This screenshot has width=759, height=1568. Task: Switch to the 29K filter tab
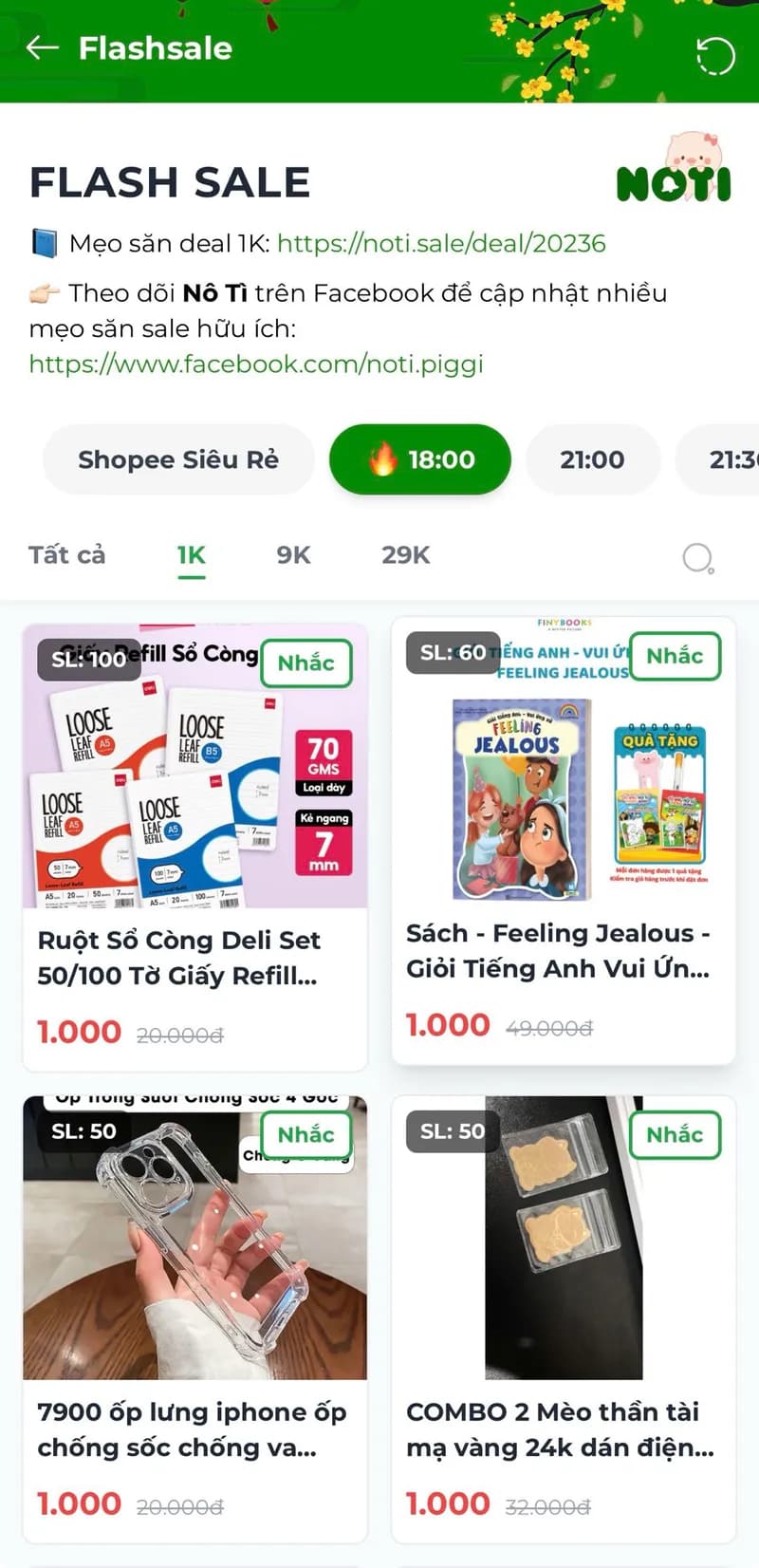tap(404, 554)
